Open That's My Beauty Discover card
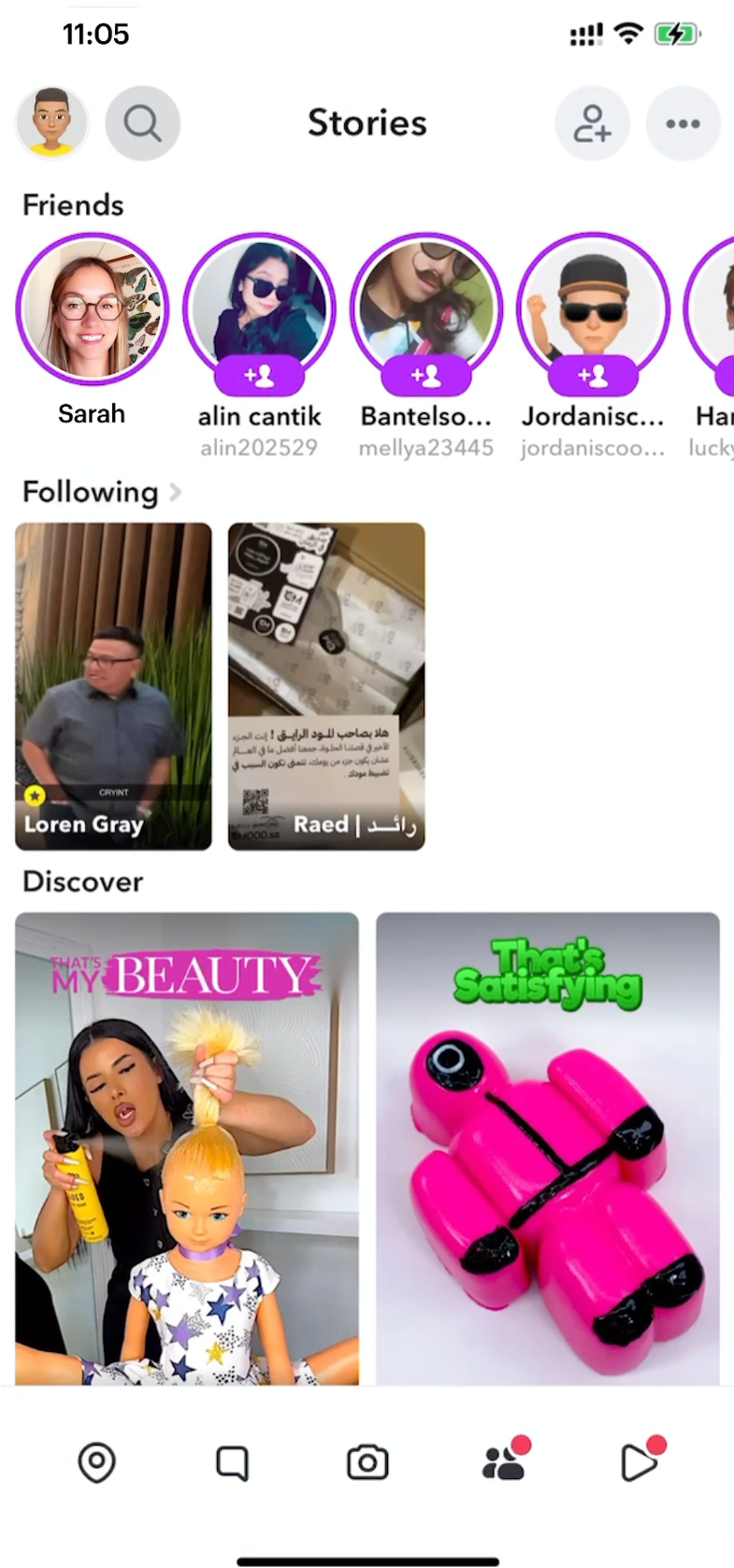 [x=187, y=1148]
